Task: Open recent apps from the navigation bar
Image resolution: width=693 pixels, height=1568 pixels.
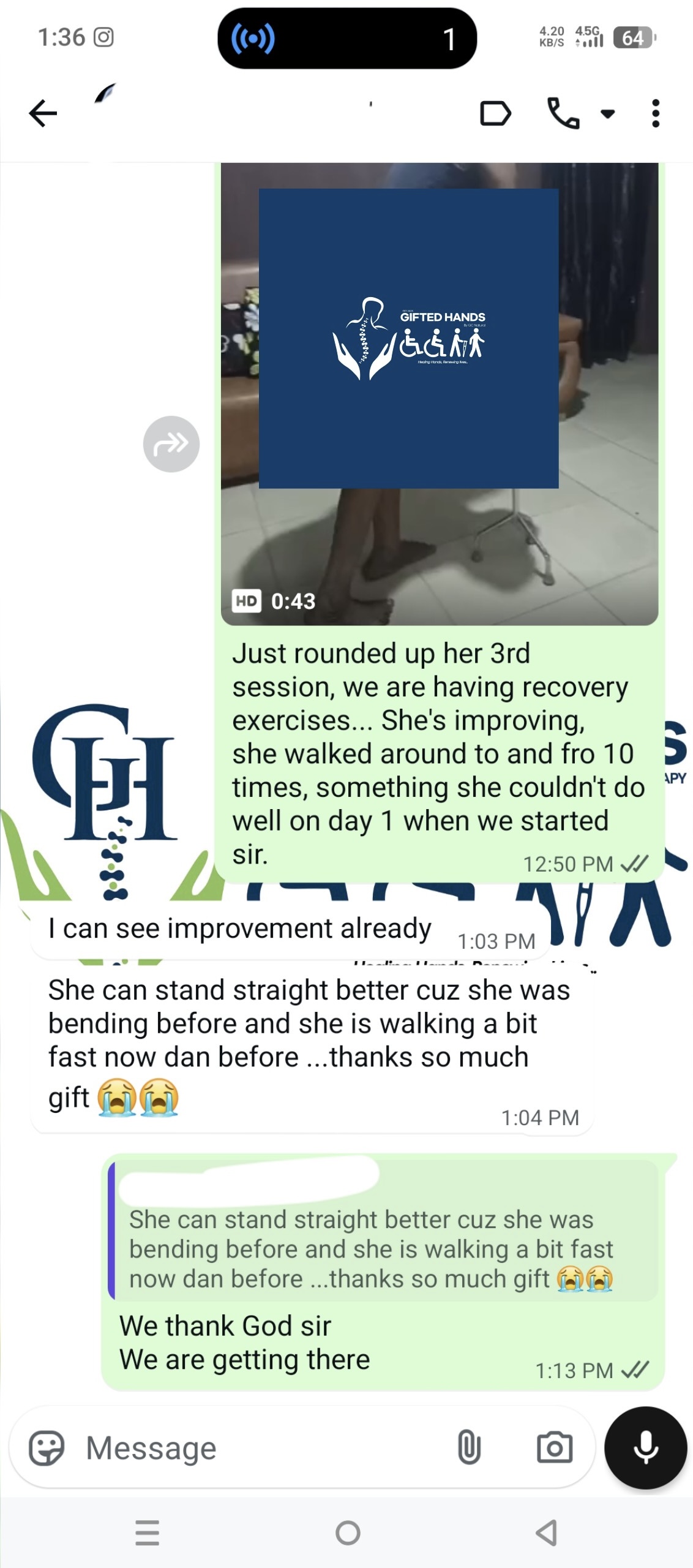Action: (147, 1533)
